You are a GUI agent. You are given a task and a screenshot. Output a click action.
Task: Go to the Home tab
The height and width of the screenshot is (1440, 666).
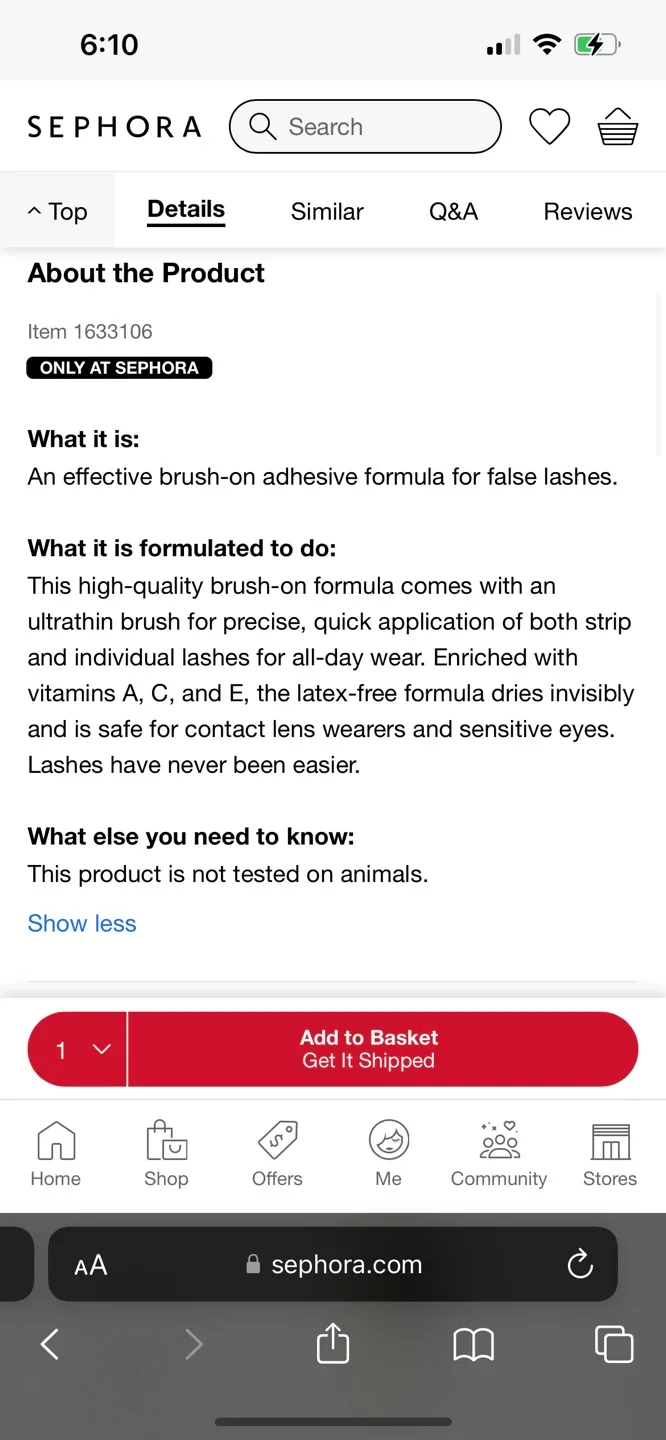pyautogui.click(x=56, y=1154)
